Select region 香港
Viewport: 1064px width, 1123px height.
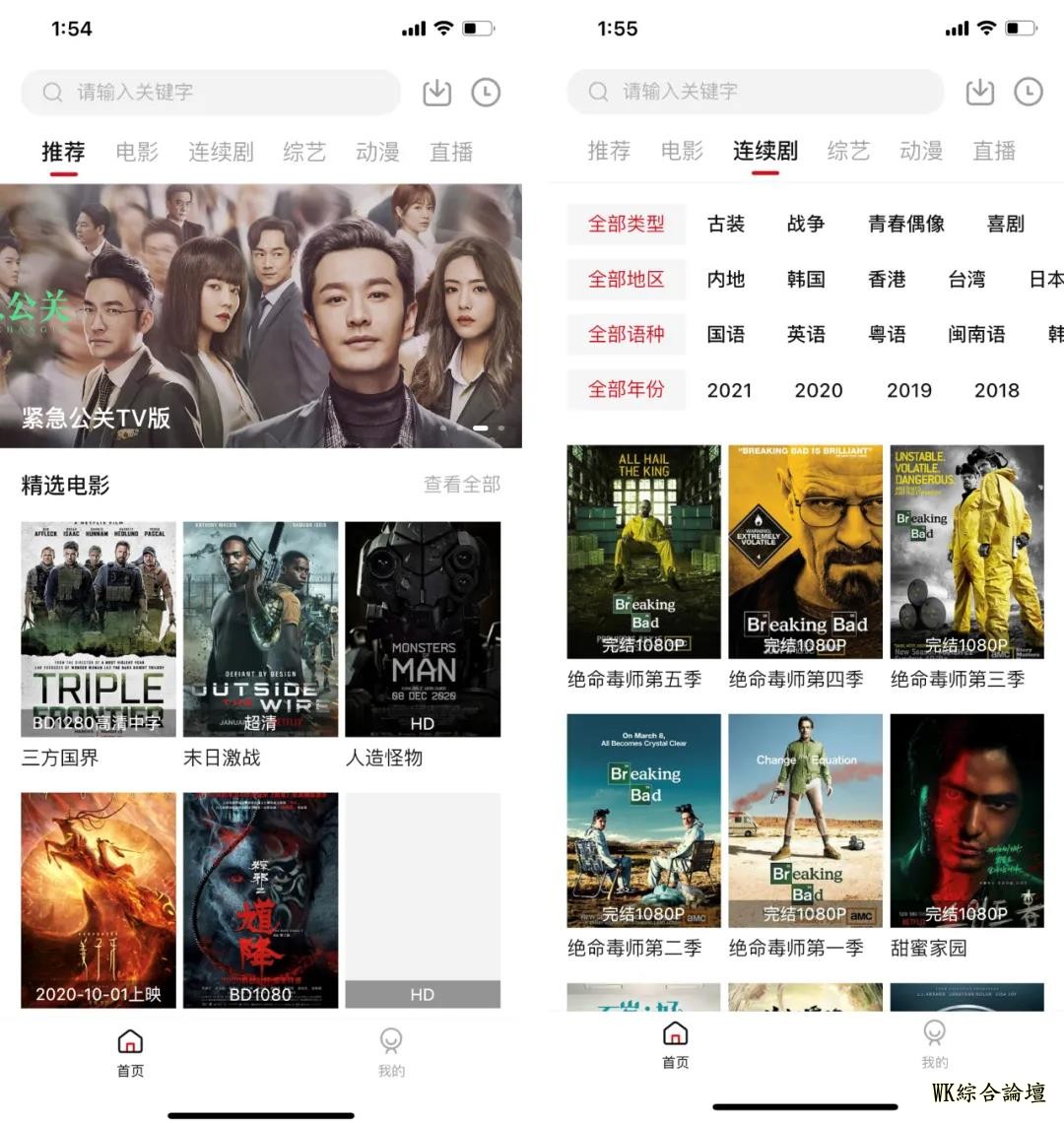coord(887,280)
